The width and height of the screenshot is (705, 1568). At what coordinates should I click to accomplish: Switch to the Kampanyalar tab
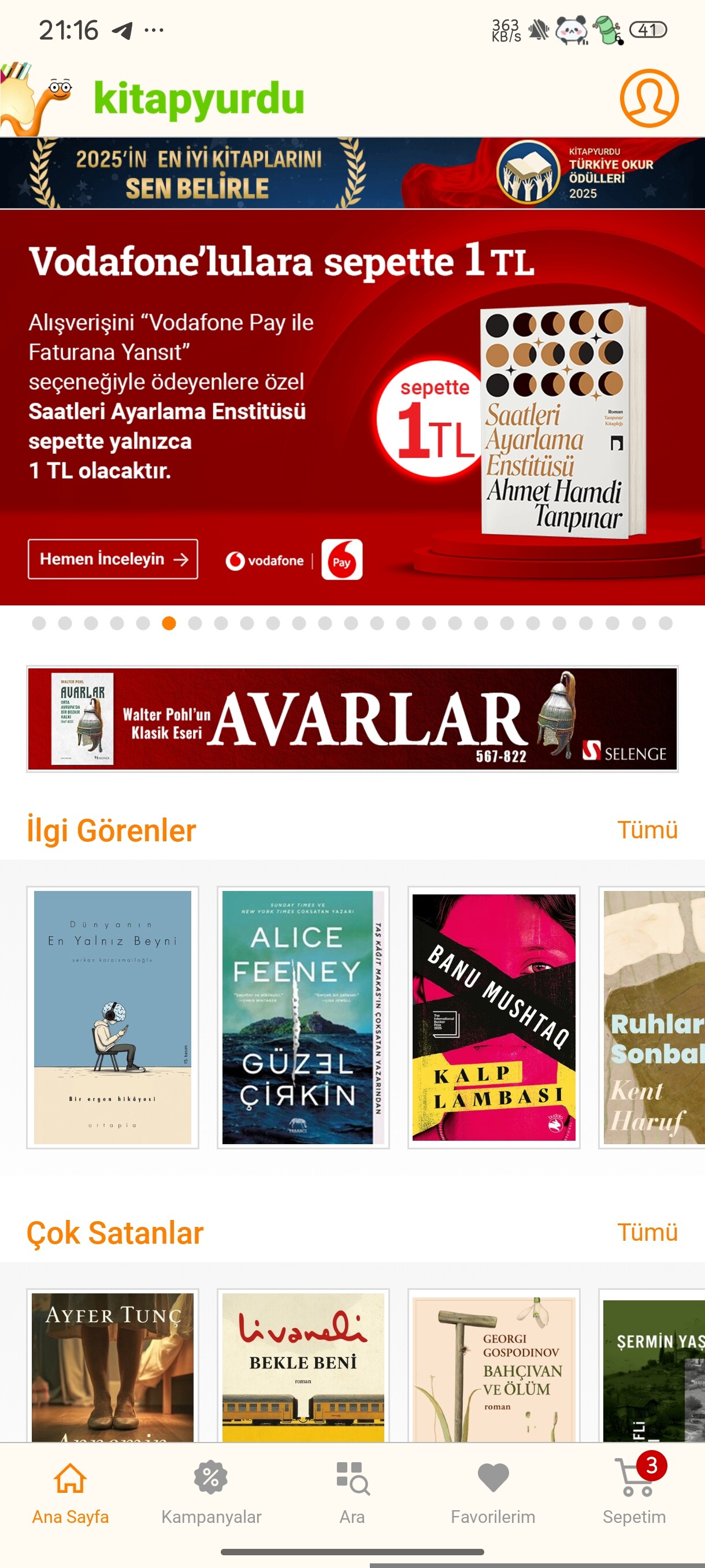(211, 1492)
